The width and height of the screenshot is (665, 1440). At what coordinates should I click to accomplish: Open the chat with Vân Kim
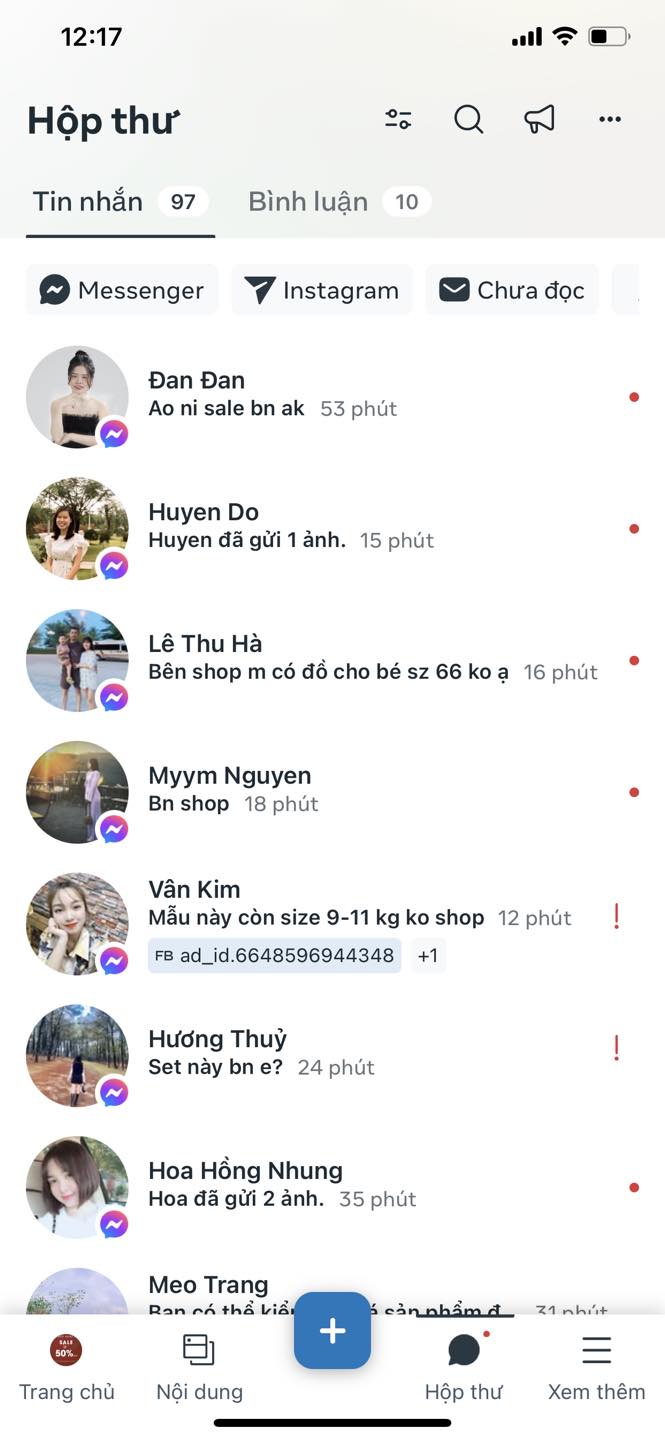pyautogui.click(x=332, y=924)
